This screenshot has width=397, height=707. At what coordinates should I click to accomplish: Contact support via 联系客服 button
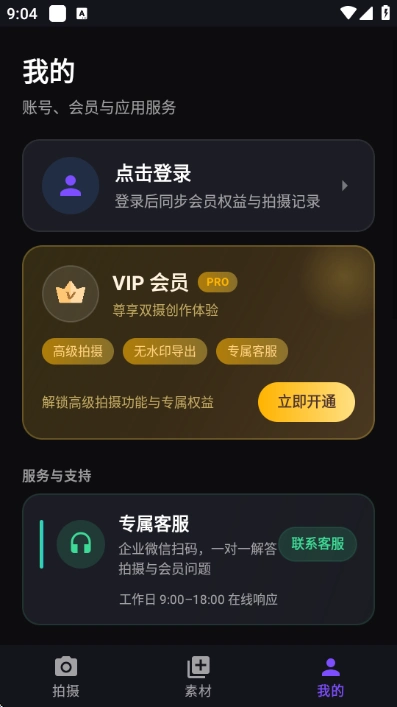pyautogui.click(x=318, y=544)
